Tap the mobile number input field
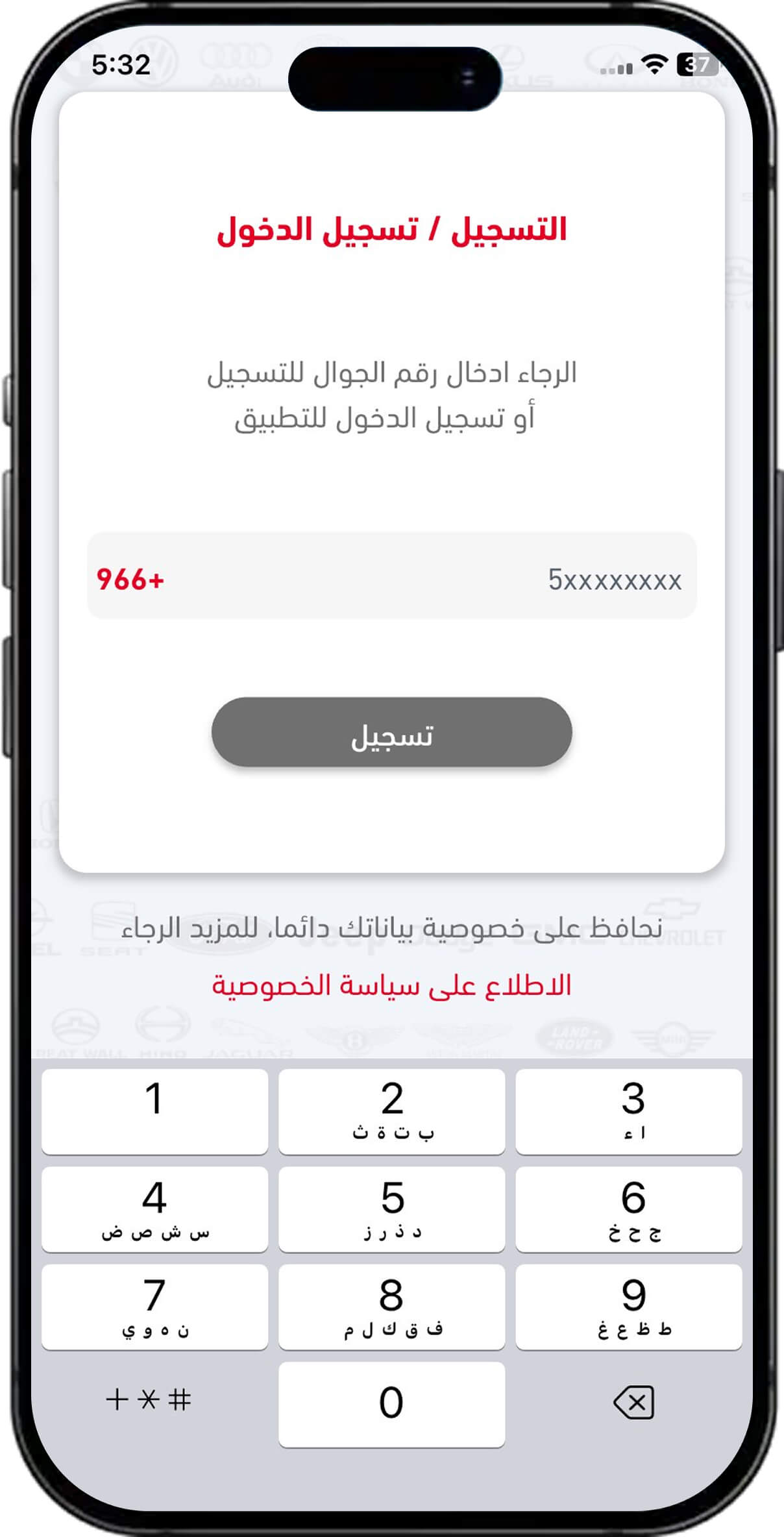Image resolution: width=784 pixels, height=1537 pixels. [x=392, y=576]
